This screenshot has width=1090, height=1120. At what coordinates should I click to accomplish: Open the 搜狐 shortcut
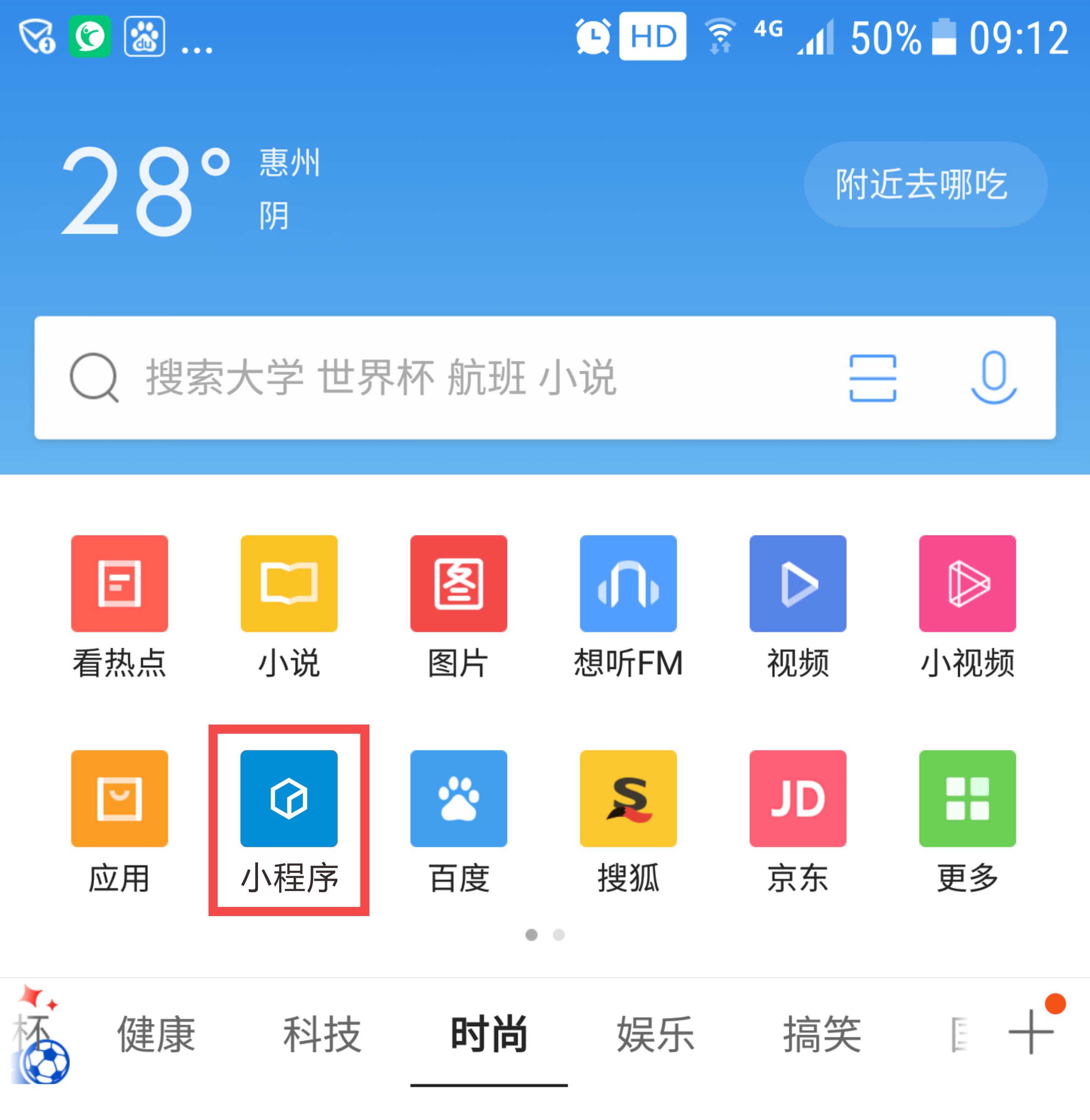click(x=628, y=820)
